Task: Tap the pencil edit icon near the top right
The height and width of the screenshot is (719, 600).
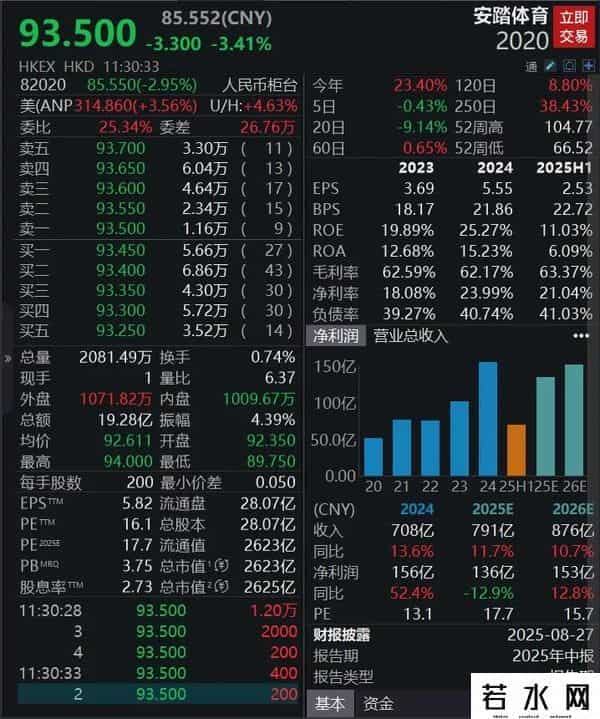Action: point(550,66)
